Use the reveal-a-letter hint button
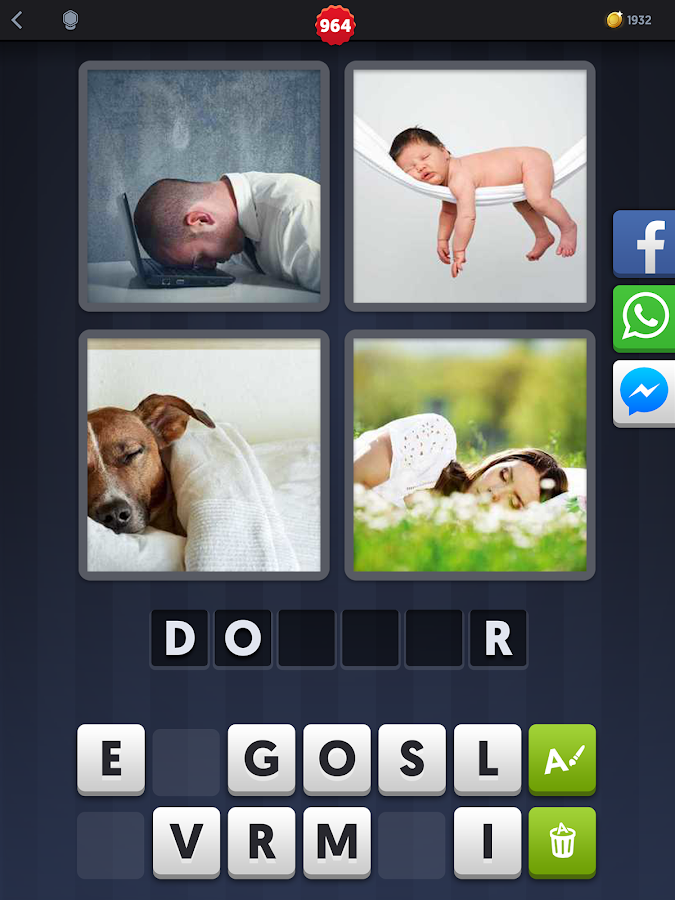 [x=562, y=760]
